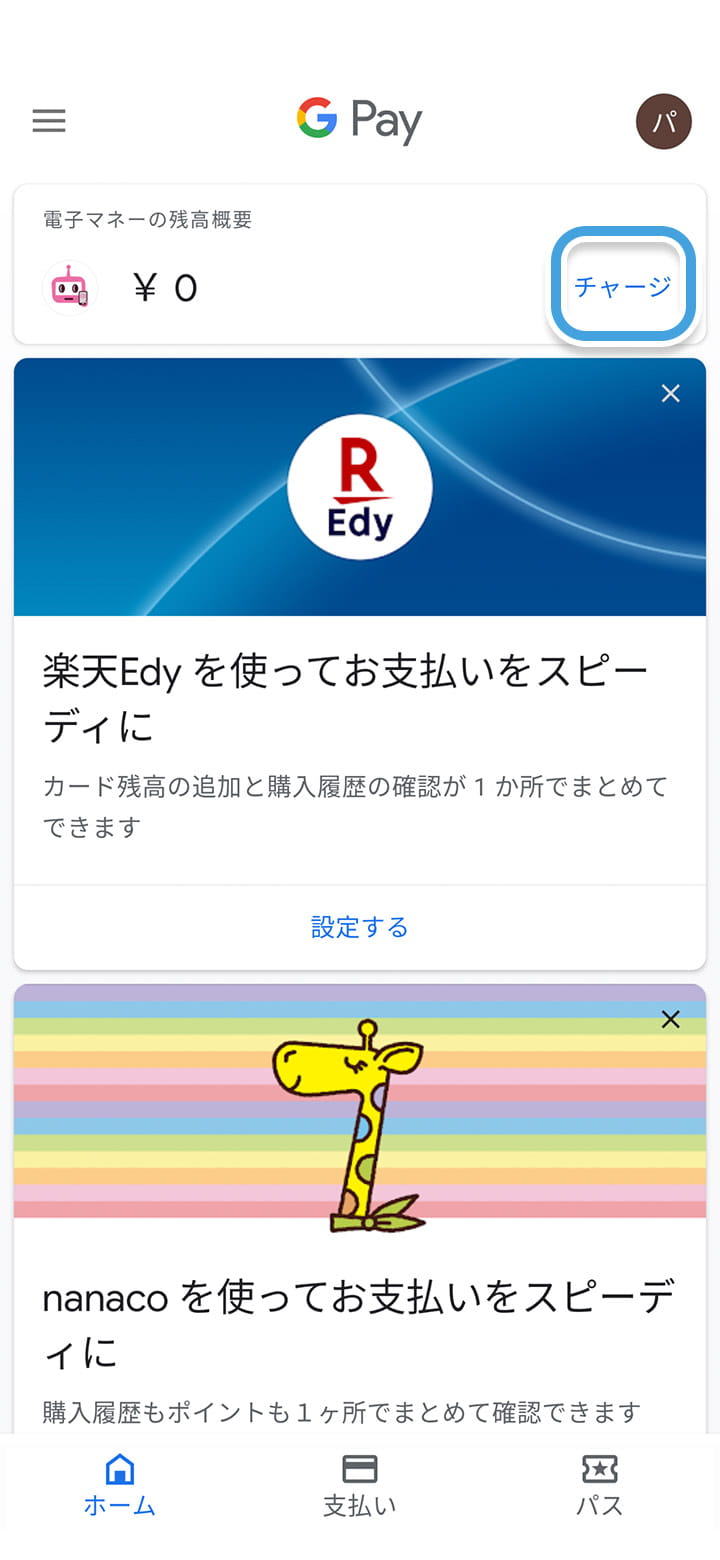Select the home icon in bottom navigation

(119, 1471)
